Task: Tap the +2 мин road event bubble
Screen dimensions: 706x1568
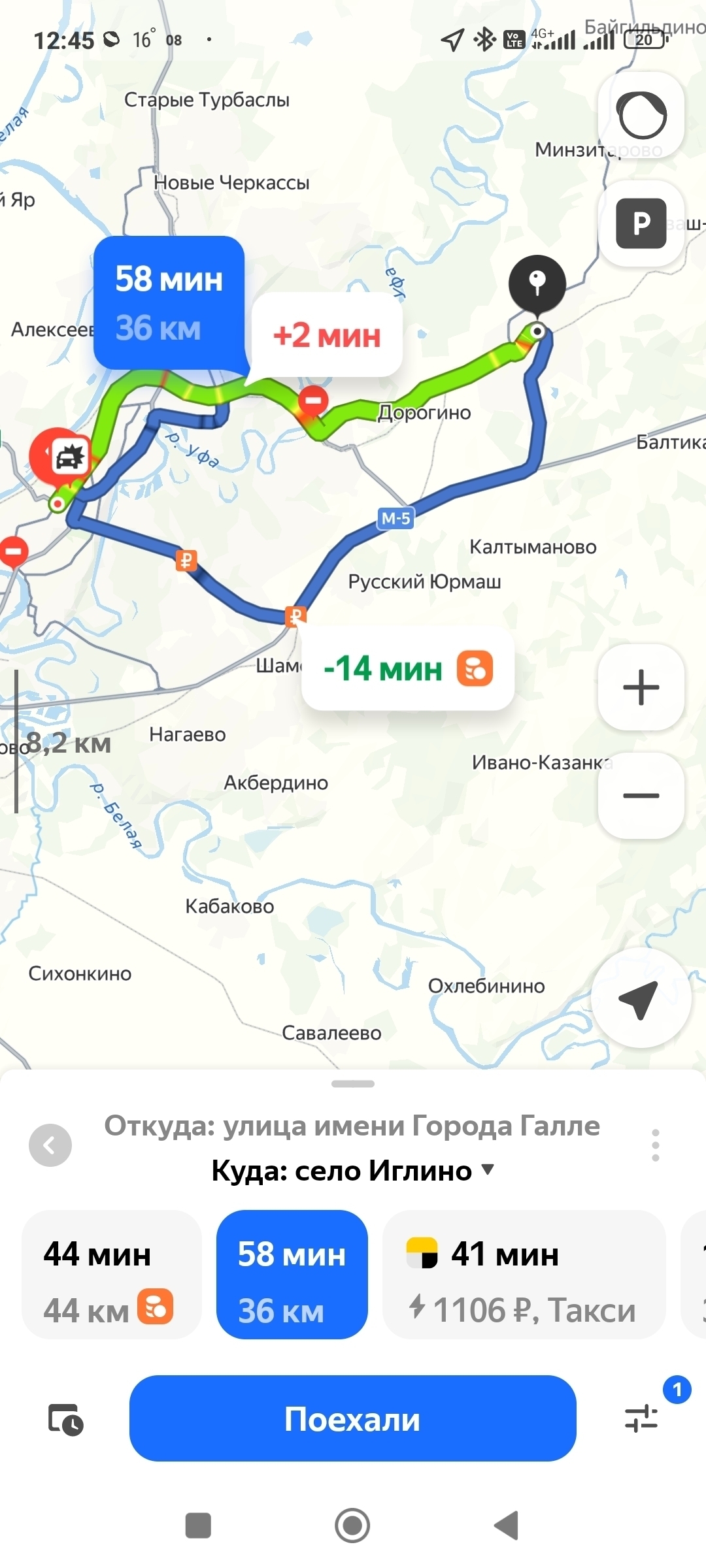Action: 327,336
